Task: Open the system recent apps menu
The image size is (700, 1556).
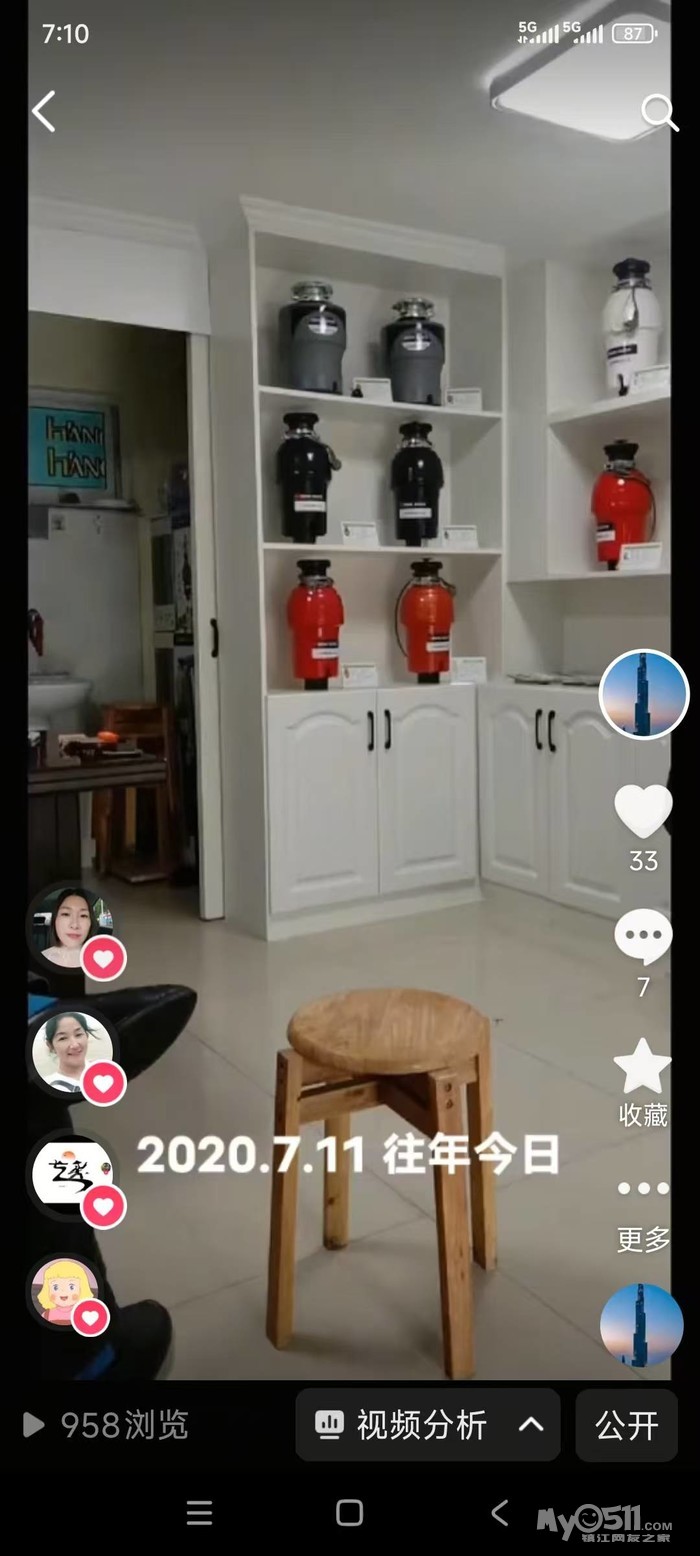Action: point(199,1512)
